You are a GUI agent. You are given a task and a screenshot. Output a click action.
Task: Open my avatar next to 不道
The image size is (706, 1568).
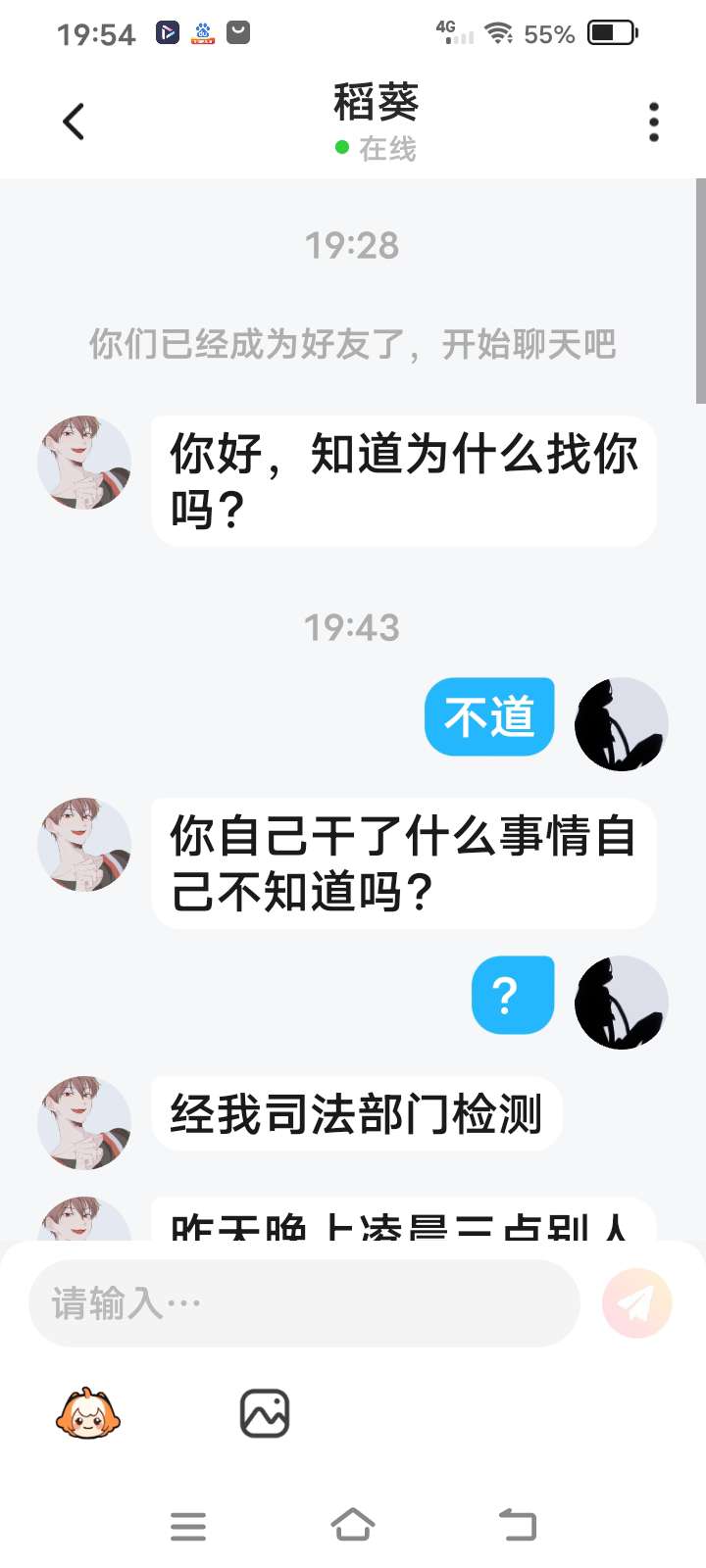pos(621,723)
